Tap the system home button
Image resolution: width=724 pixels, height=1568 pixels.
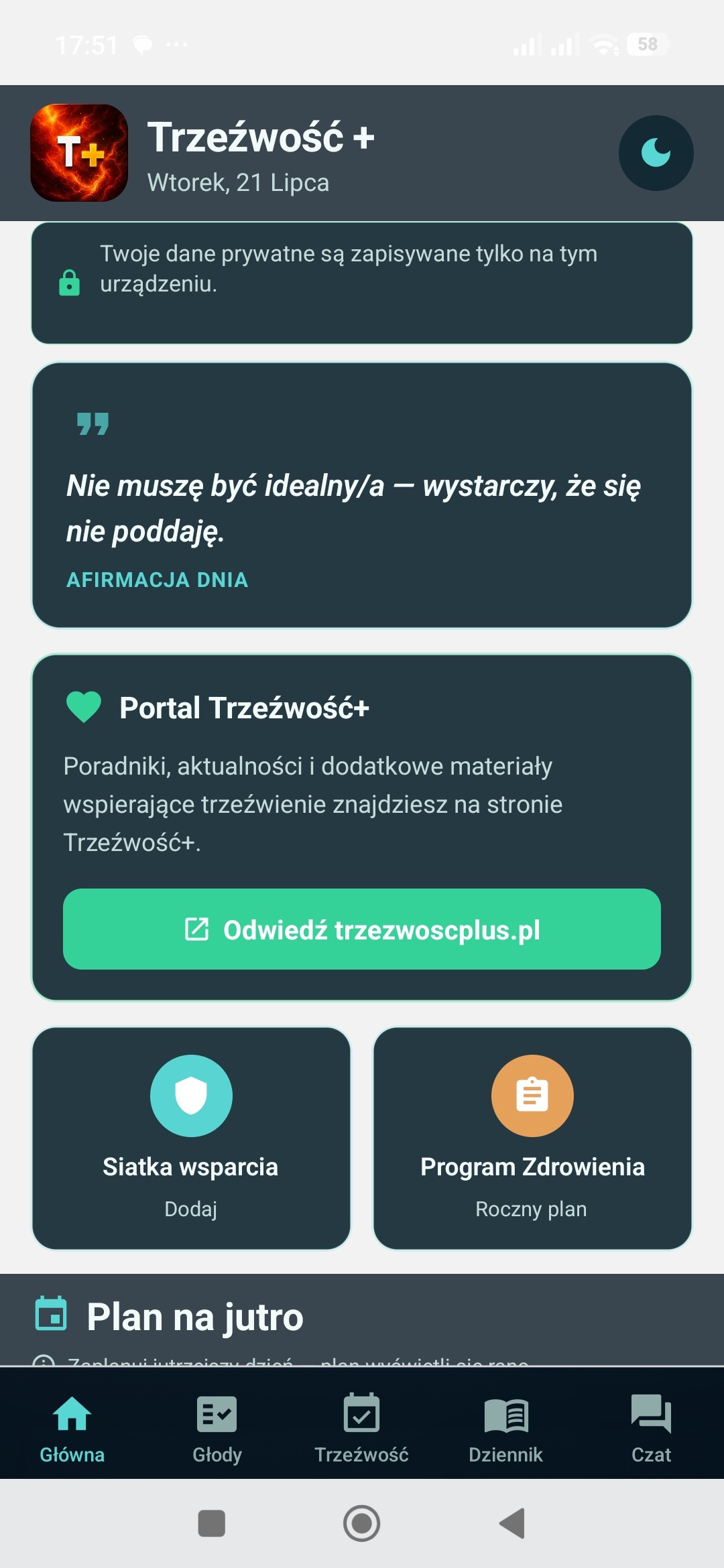pyautogui.click(x=362, y=1523)
